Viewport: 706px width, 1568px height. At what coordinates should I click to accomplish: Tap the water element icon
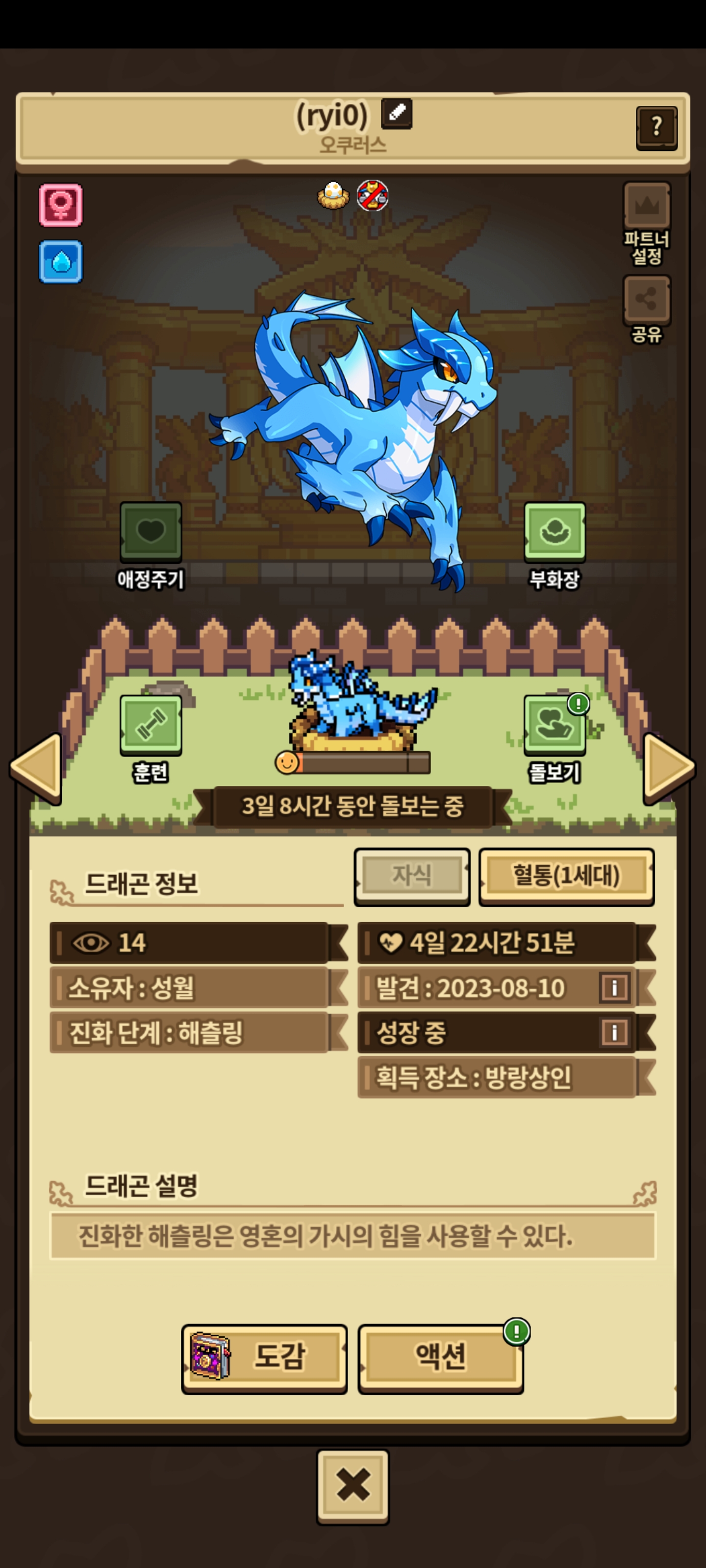click(x=61, y=262)
